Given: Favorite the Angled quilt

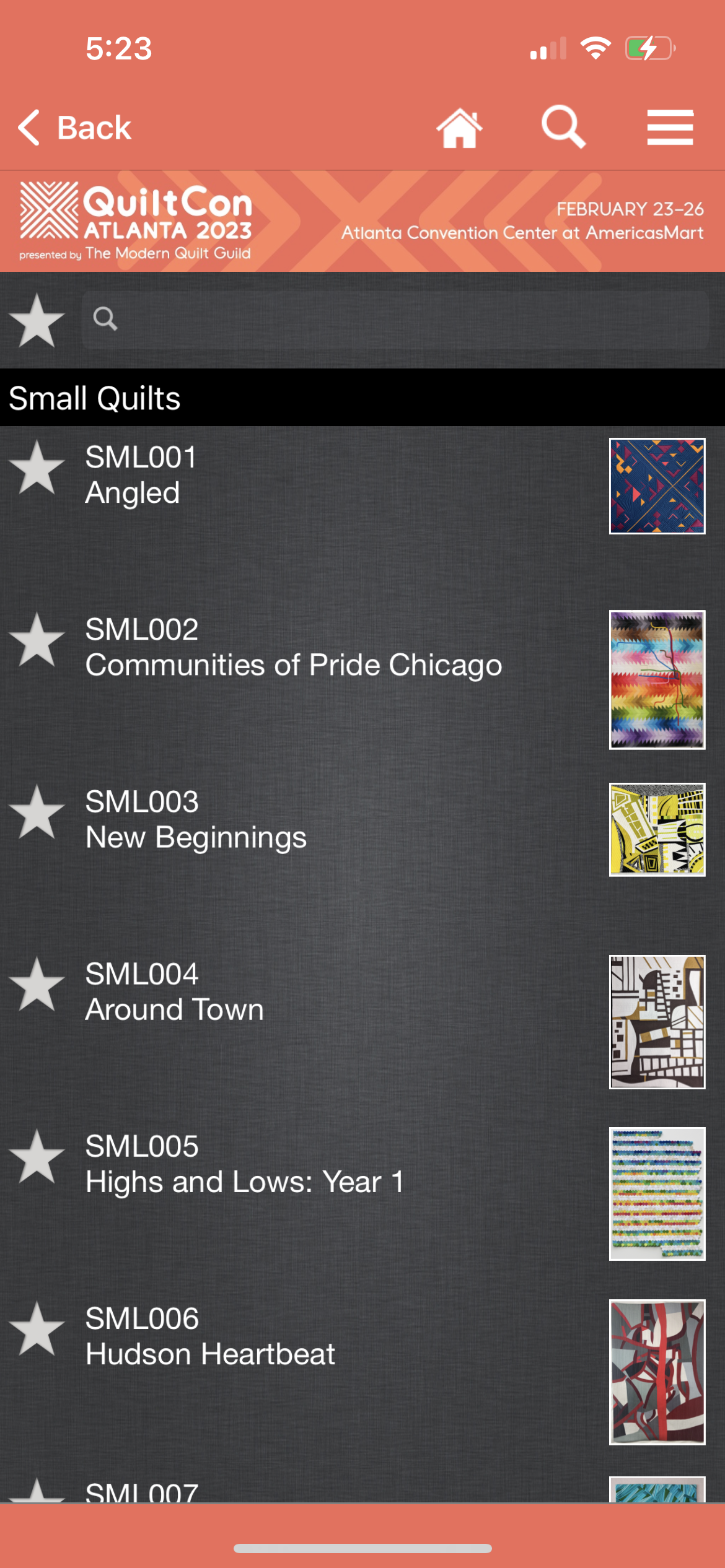Looking at the screenshot, I should [37, 469].
